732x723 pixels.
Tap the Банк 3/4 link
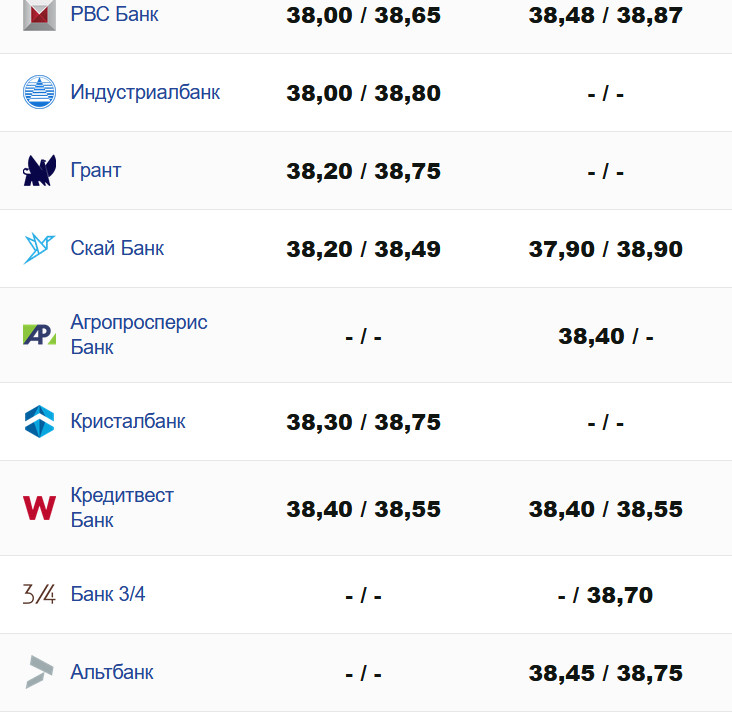click(x=108, y=595)
